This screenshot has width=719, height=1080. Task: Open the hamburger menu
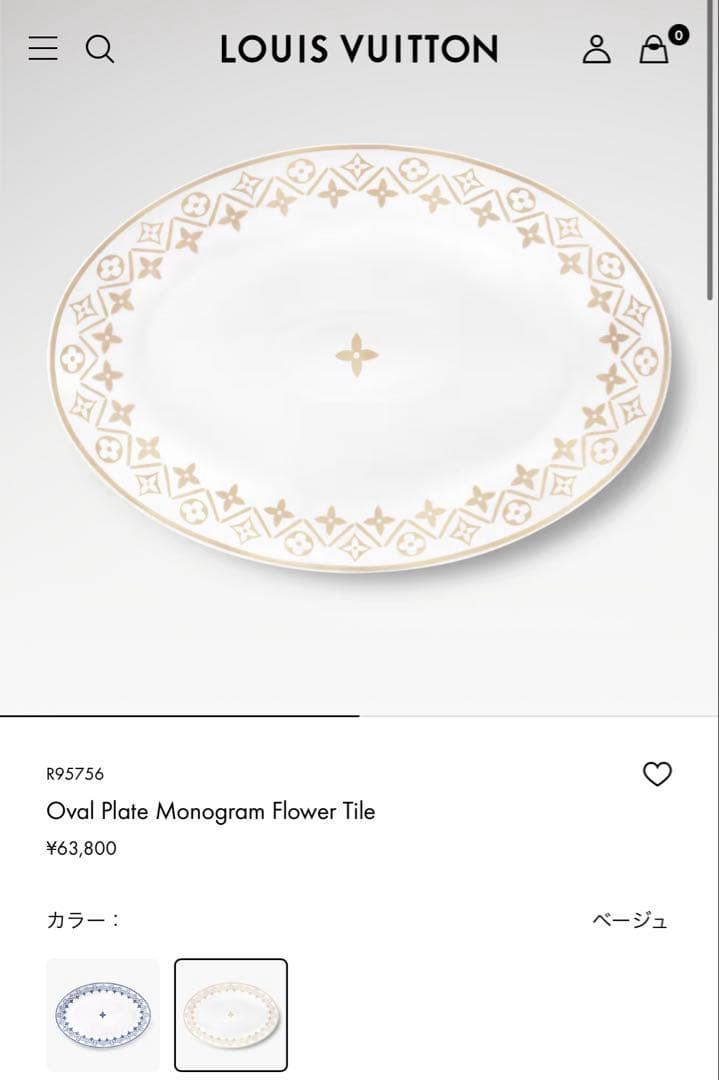coord(43,48)
